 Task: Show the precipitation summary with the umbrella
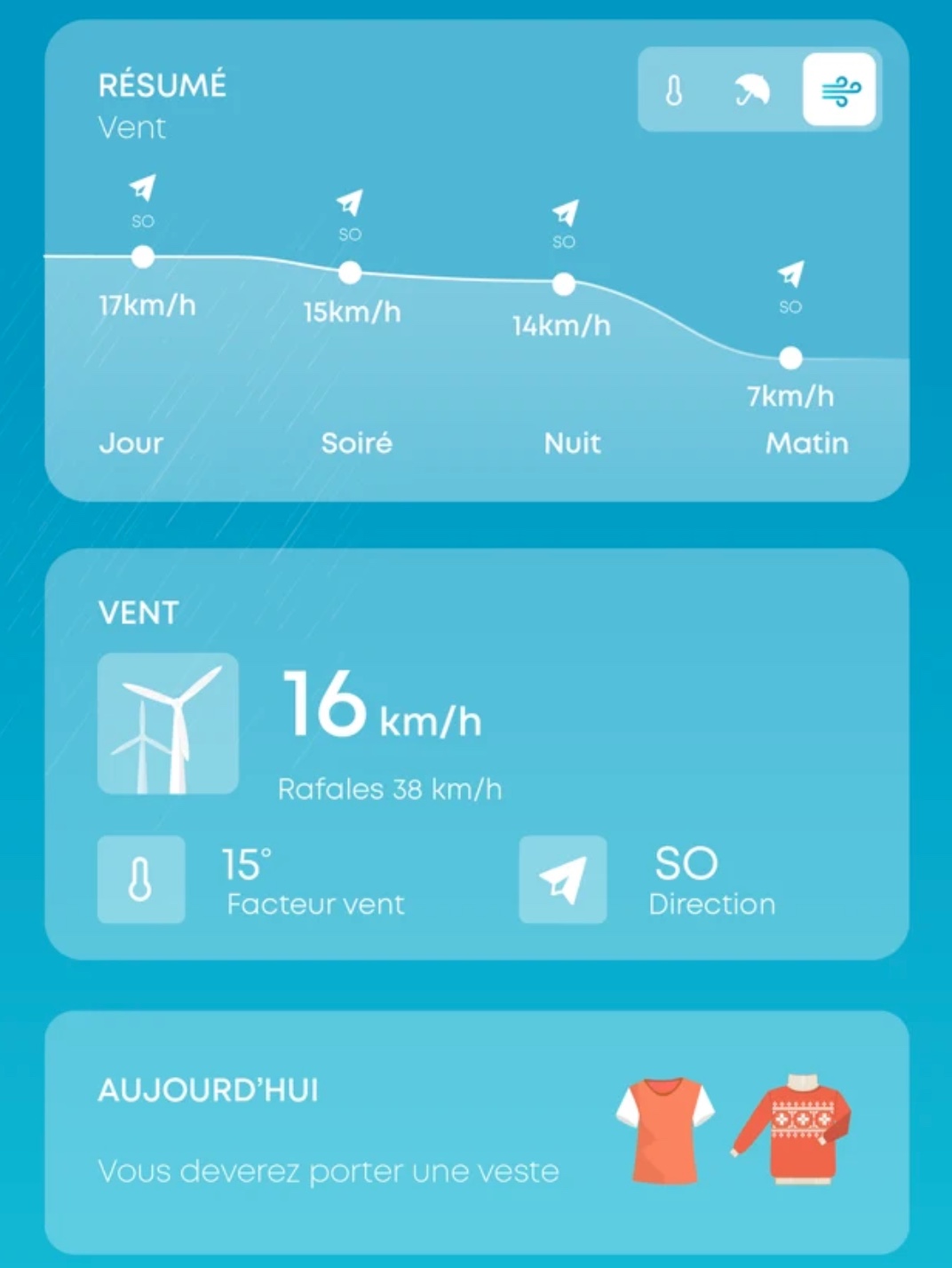pyautogui.click(x=752, y=90)
